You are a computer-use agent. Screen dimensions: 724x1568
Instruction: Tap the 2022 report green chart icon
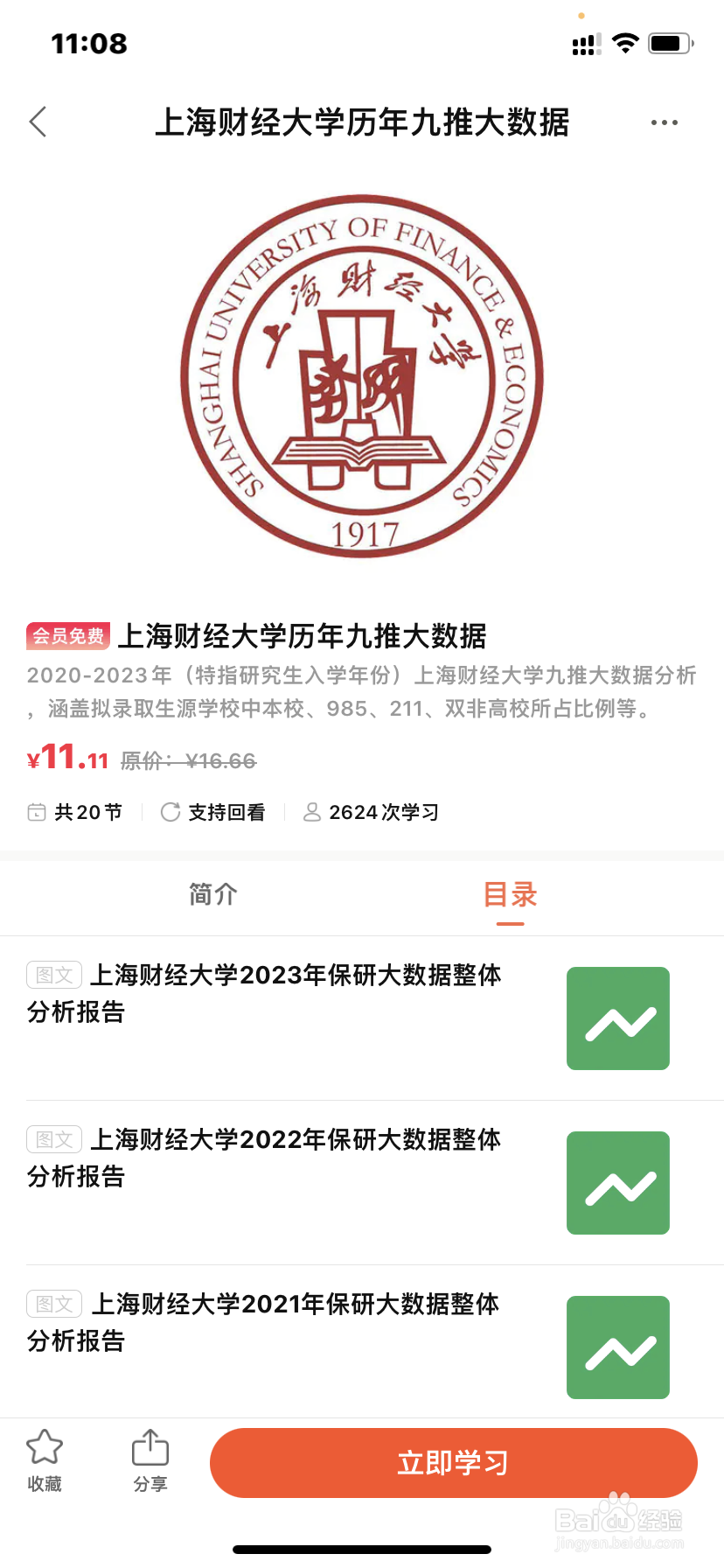point(617,1183)
